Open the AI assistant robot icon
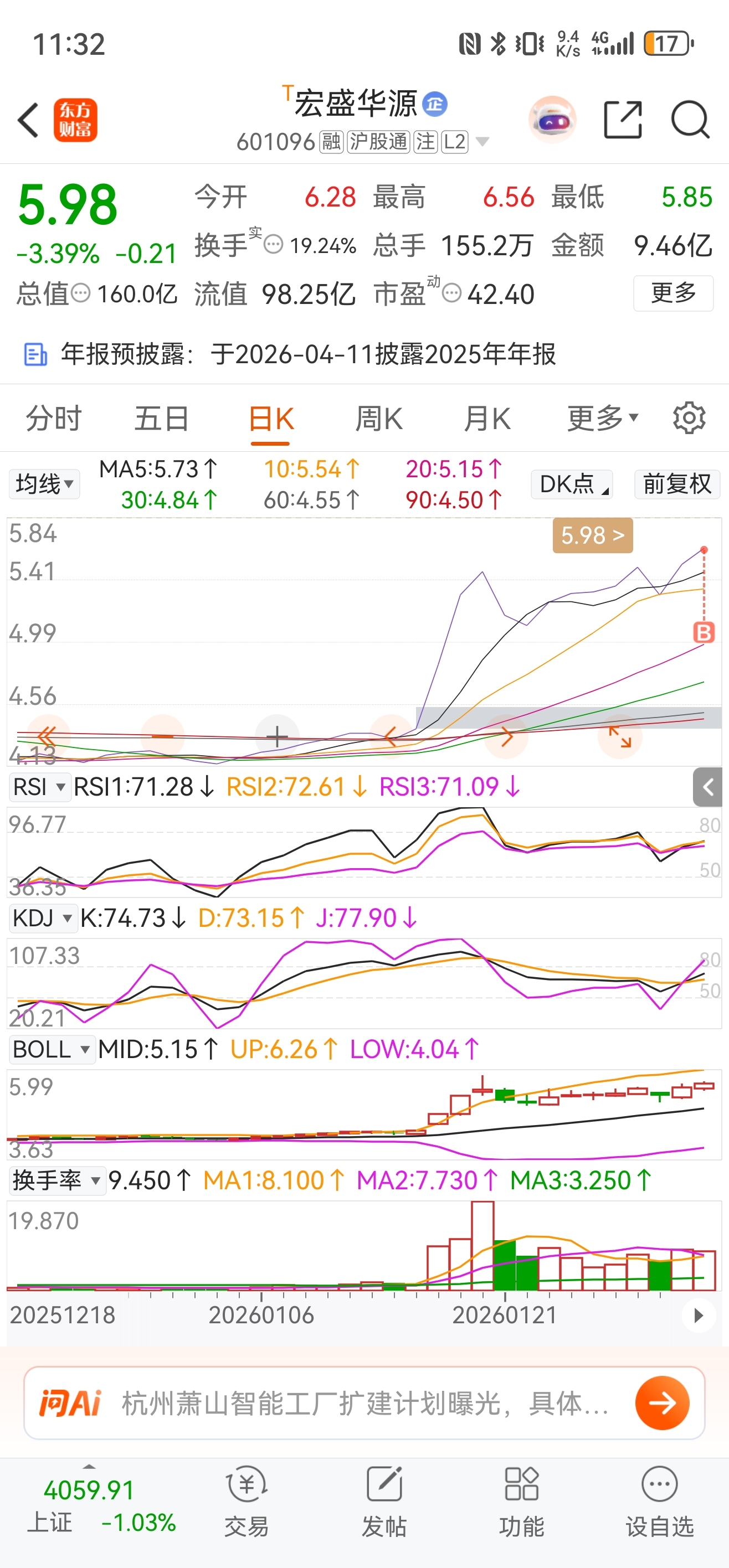 pos(552,120)
